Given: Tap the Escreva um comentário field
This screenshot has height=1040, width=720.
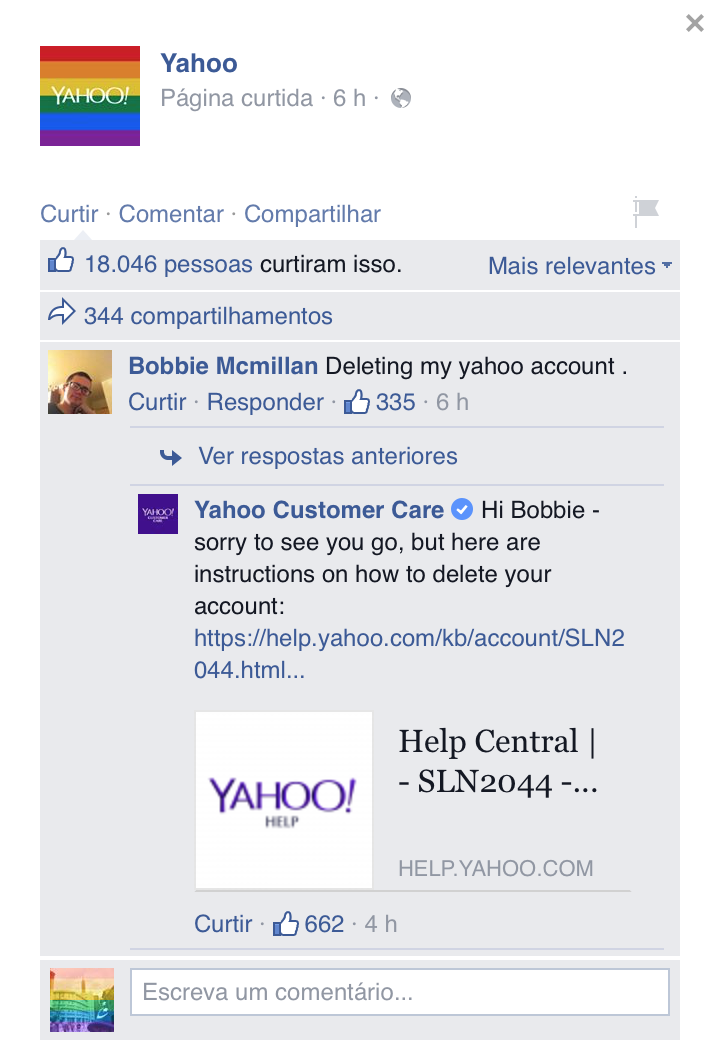Looking at the screenshot, I should (399, 992).
